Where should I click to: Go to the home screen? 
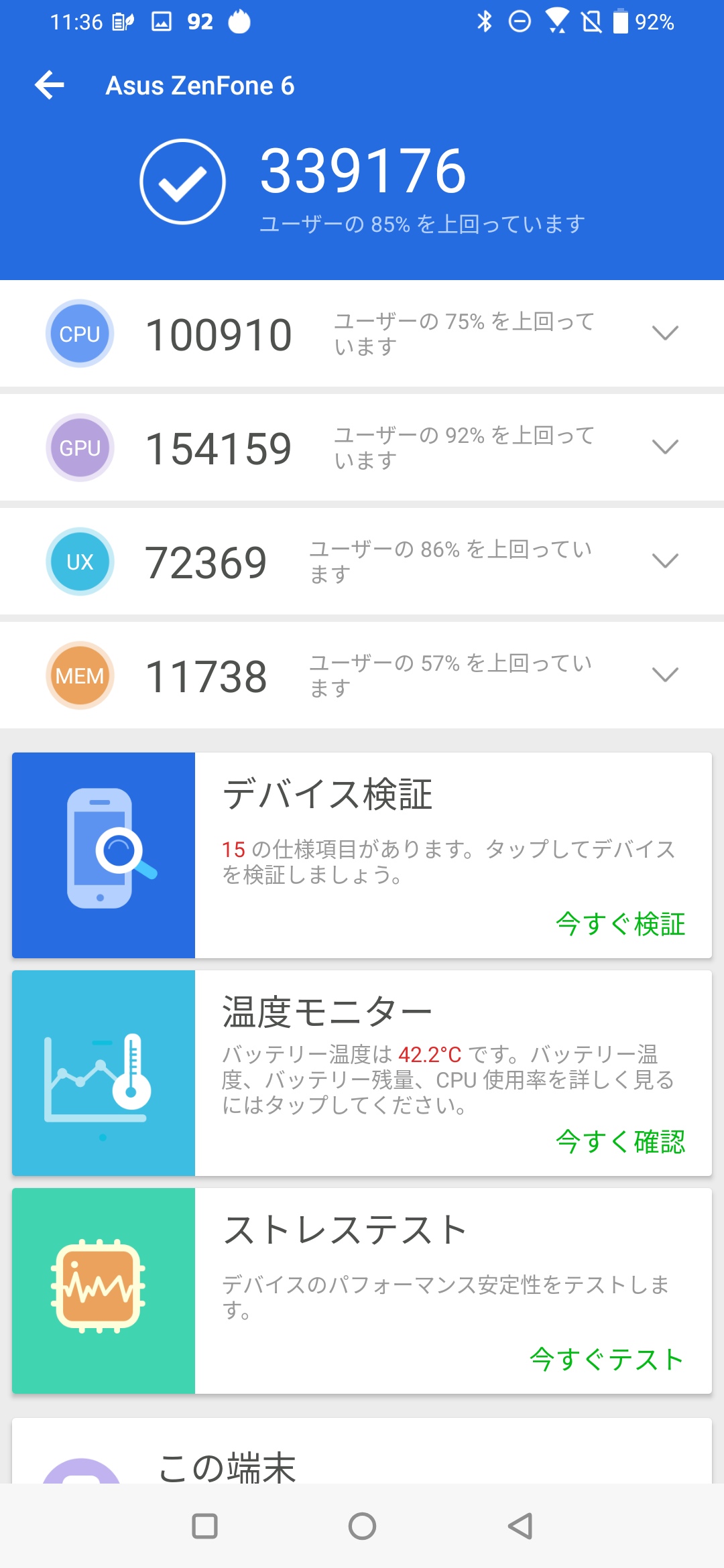(362, 1526)
